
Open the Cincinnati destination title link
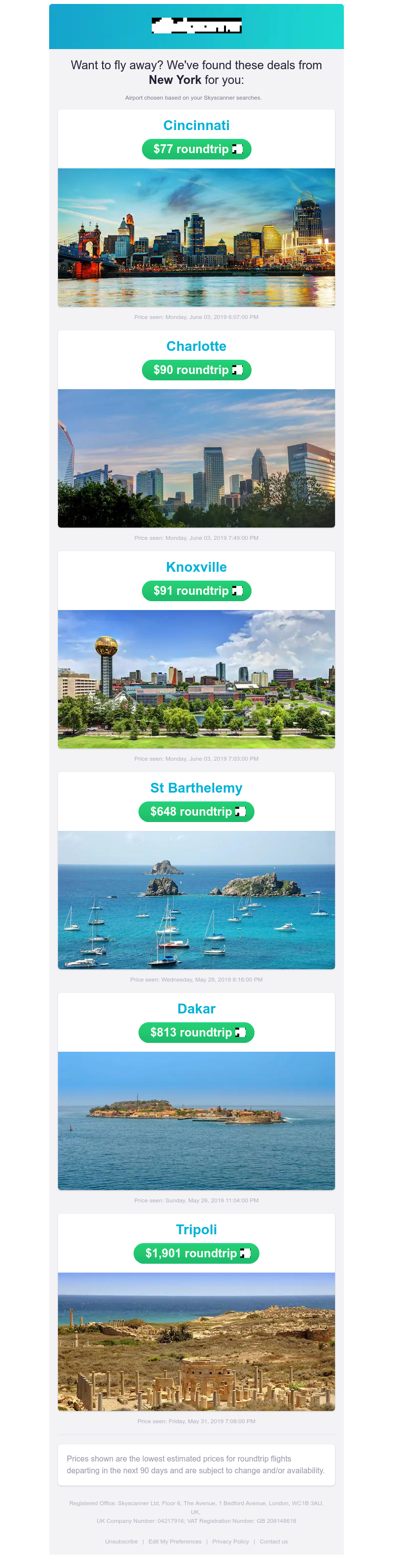[196, 126]
